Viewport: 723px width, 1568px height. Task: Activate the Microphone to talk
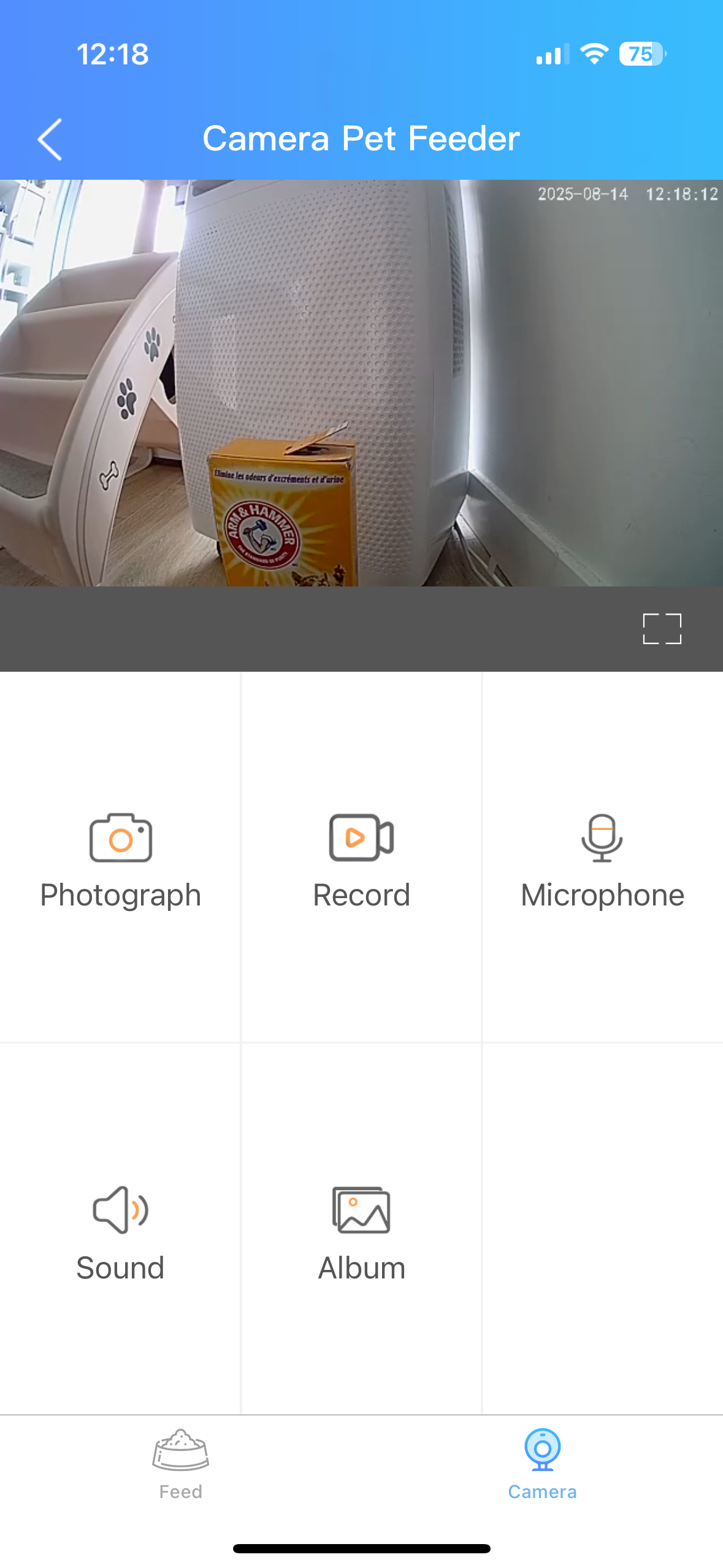tap(602, 859)
